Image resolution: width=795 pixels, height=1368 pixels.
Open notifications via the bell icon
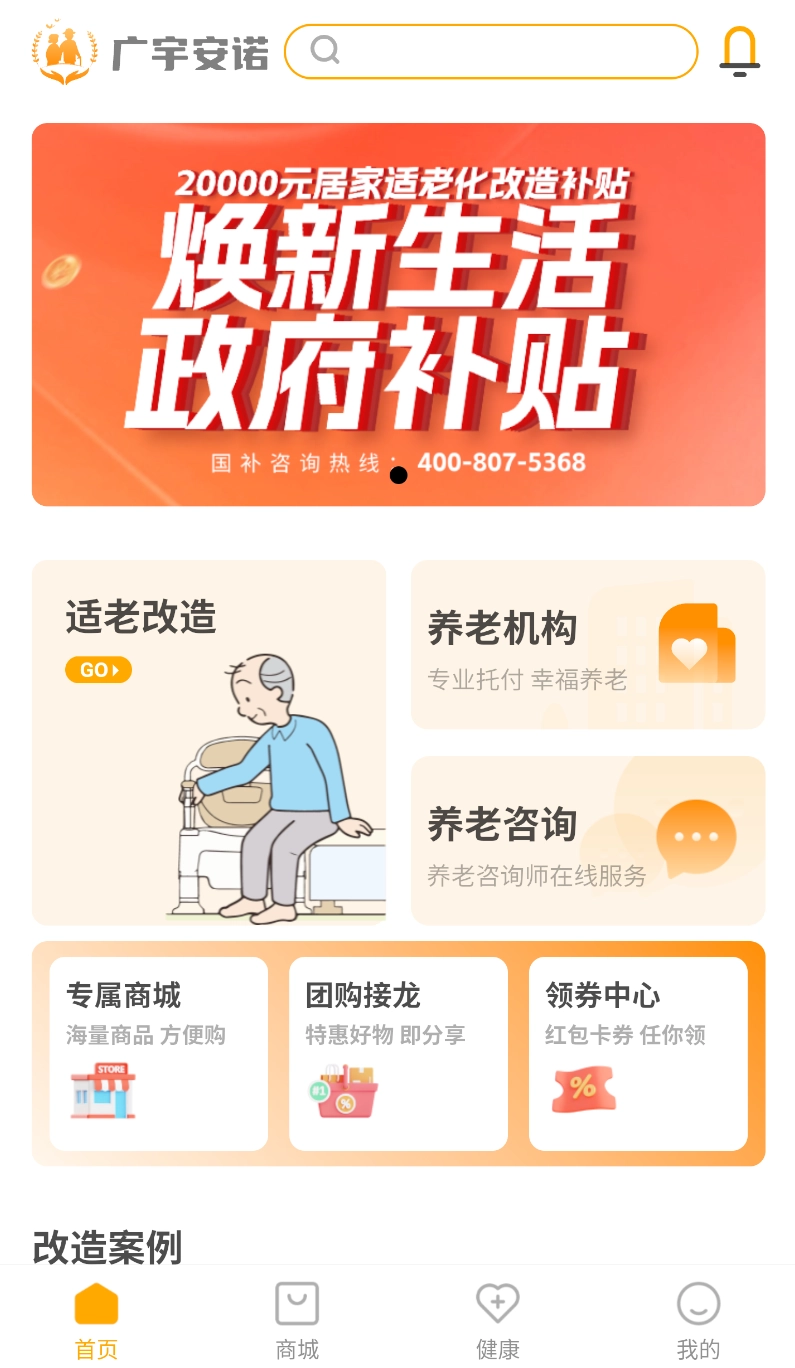click(x=740, y=51)
